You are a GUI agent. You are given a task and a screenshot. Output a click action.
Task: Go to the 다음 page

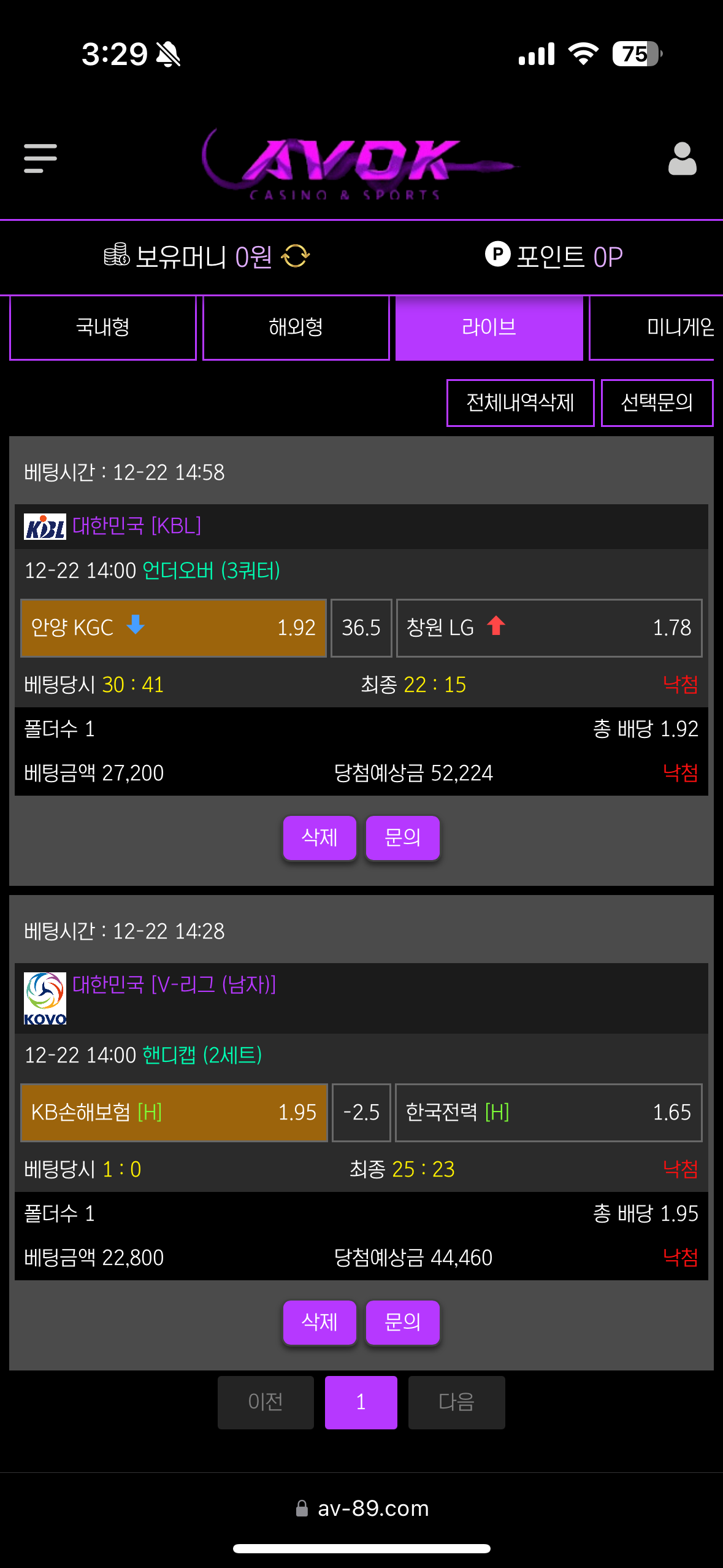(456, 1402)
